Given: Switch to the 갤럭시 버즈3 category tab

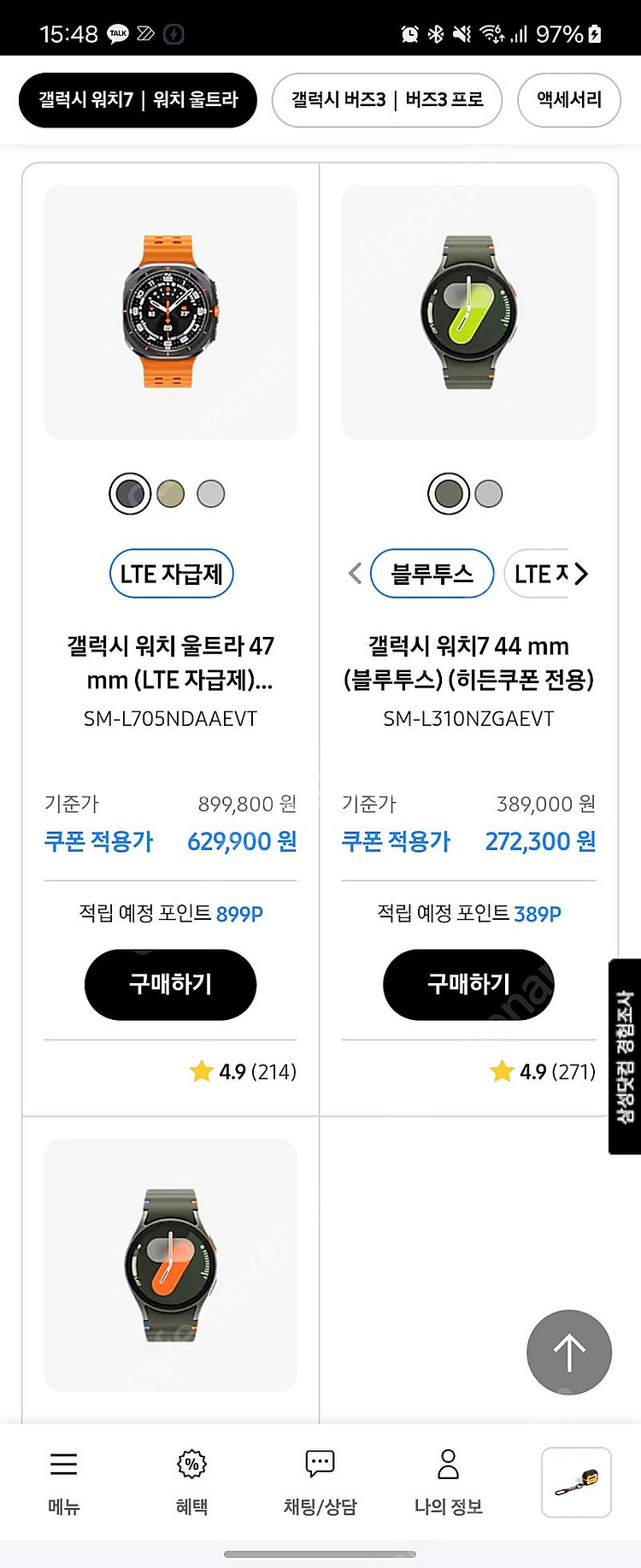Looking at the screenshot, I should [x=387, y=100].
